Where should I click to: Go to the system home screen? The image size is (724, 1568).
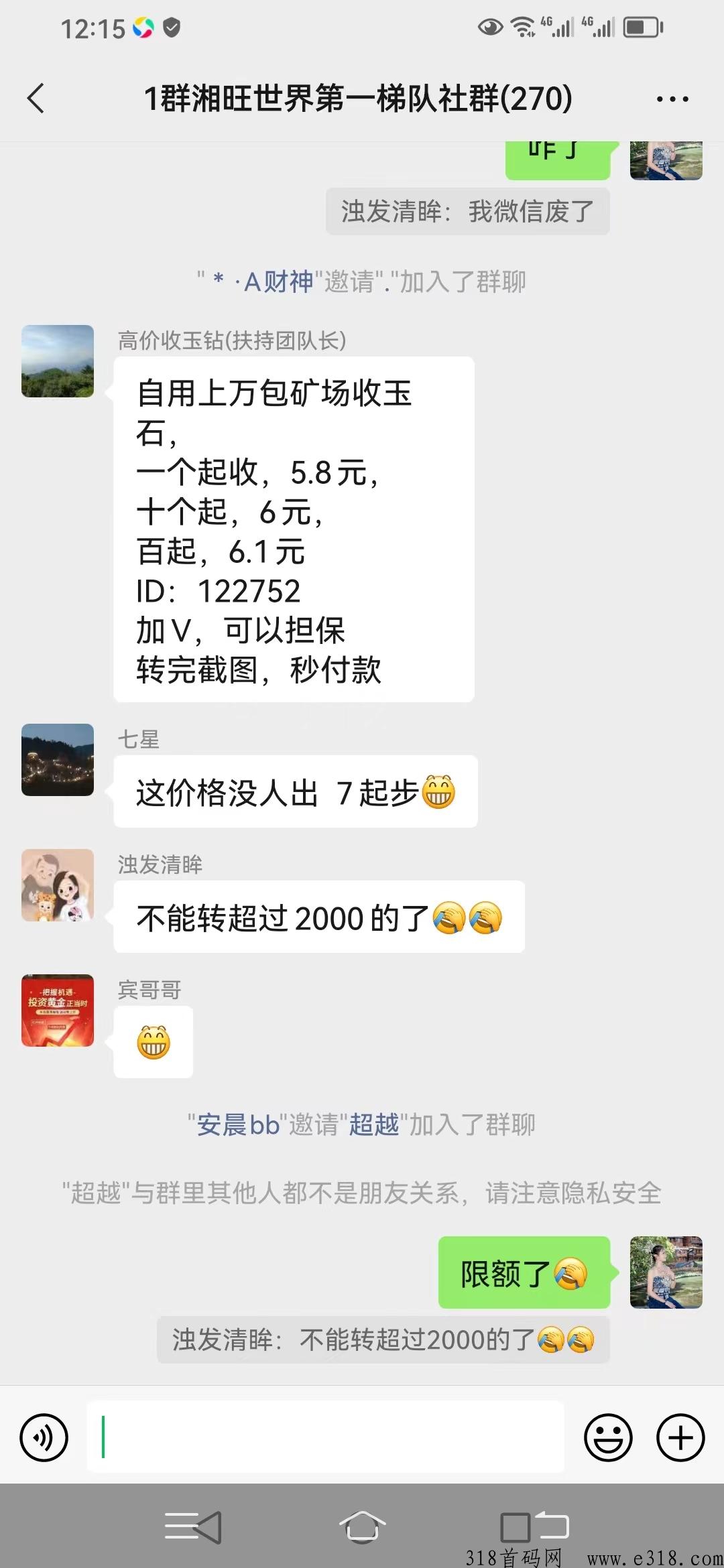pyautogui.click(x=362, y=1527)
